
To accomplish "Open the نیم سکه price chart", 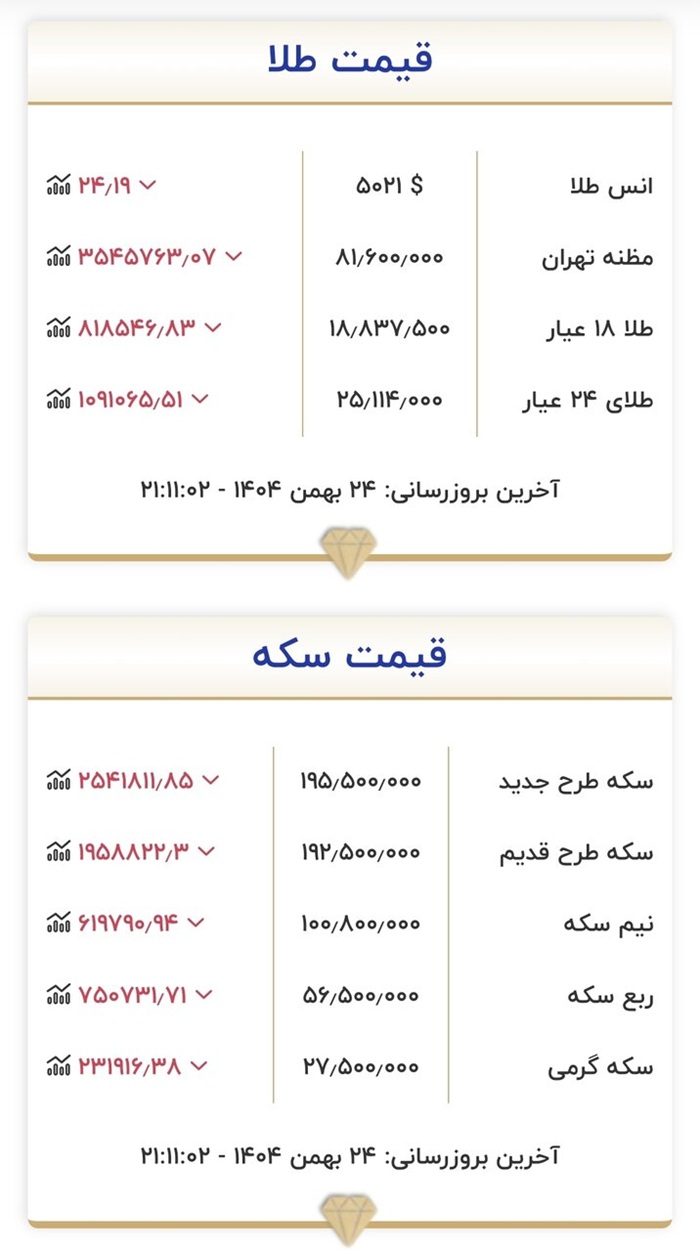I will pos(58,922).
